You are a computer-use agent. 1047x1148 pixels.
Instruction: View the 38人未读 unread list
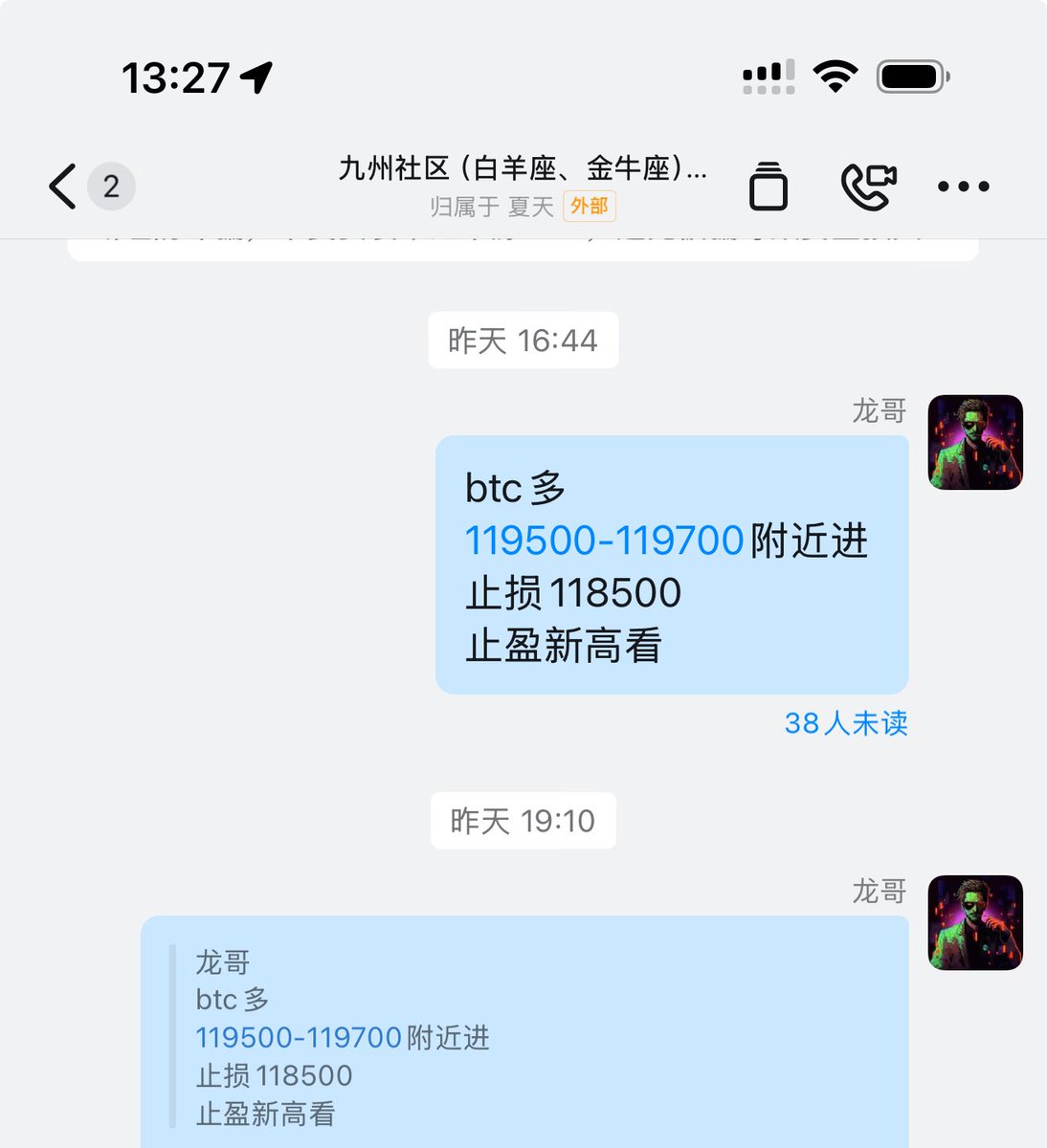845,723
